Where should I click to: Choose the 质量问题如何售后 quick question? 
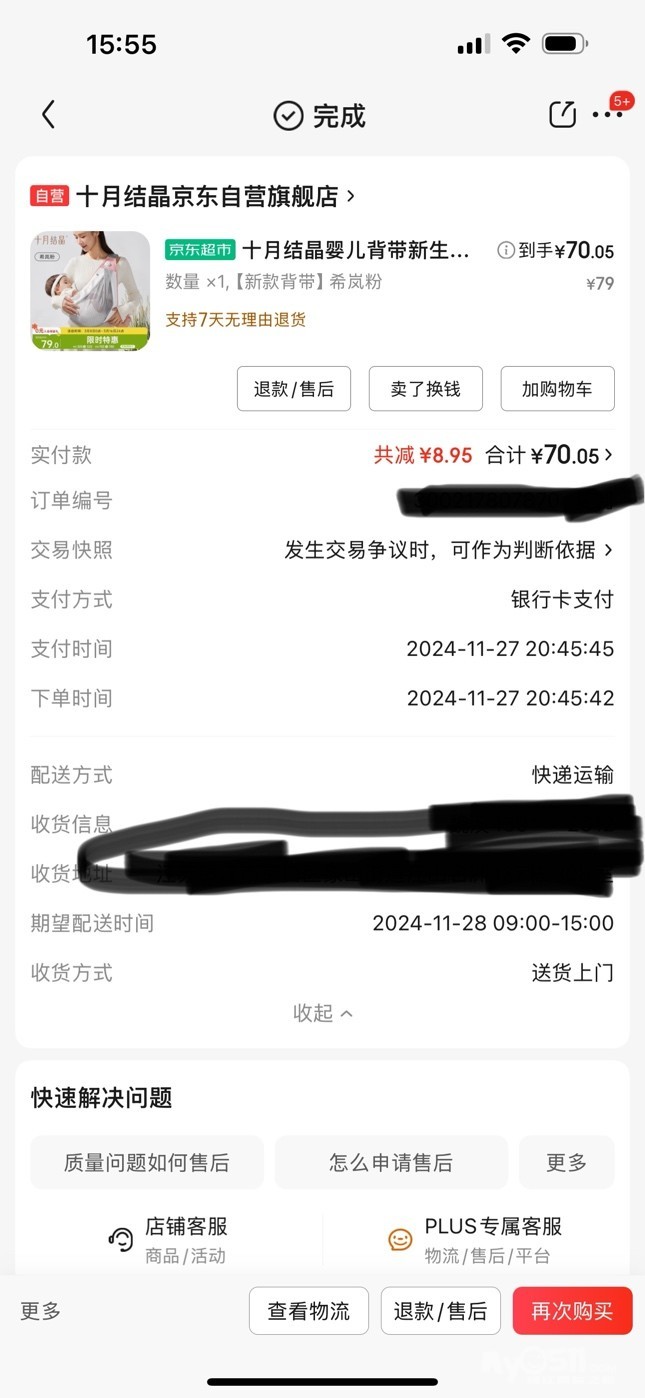(x=147, y=1163)
